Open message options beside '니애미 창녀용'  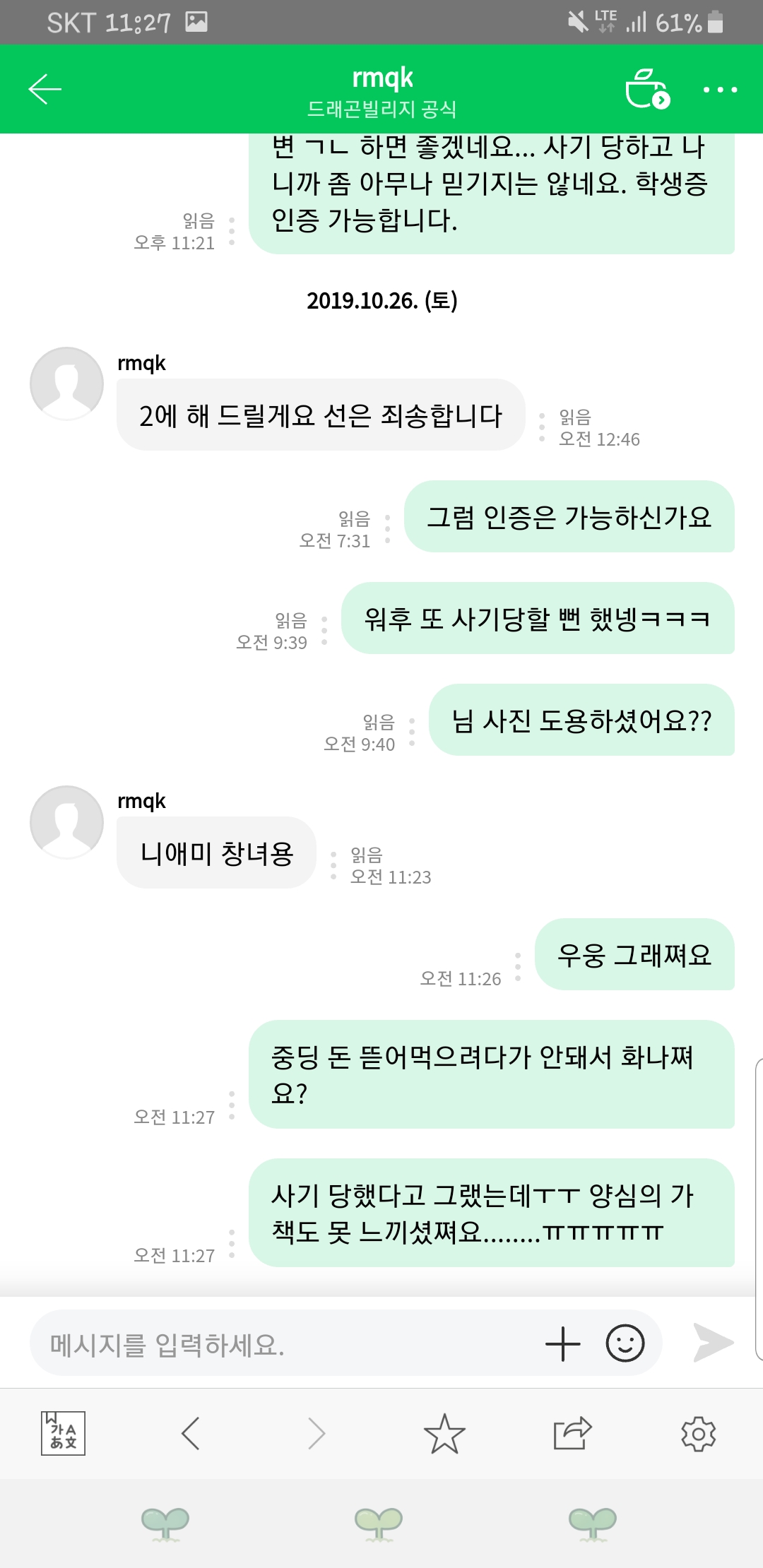click(x=333, y=865)
